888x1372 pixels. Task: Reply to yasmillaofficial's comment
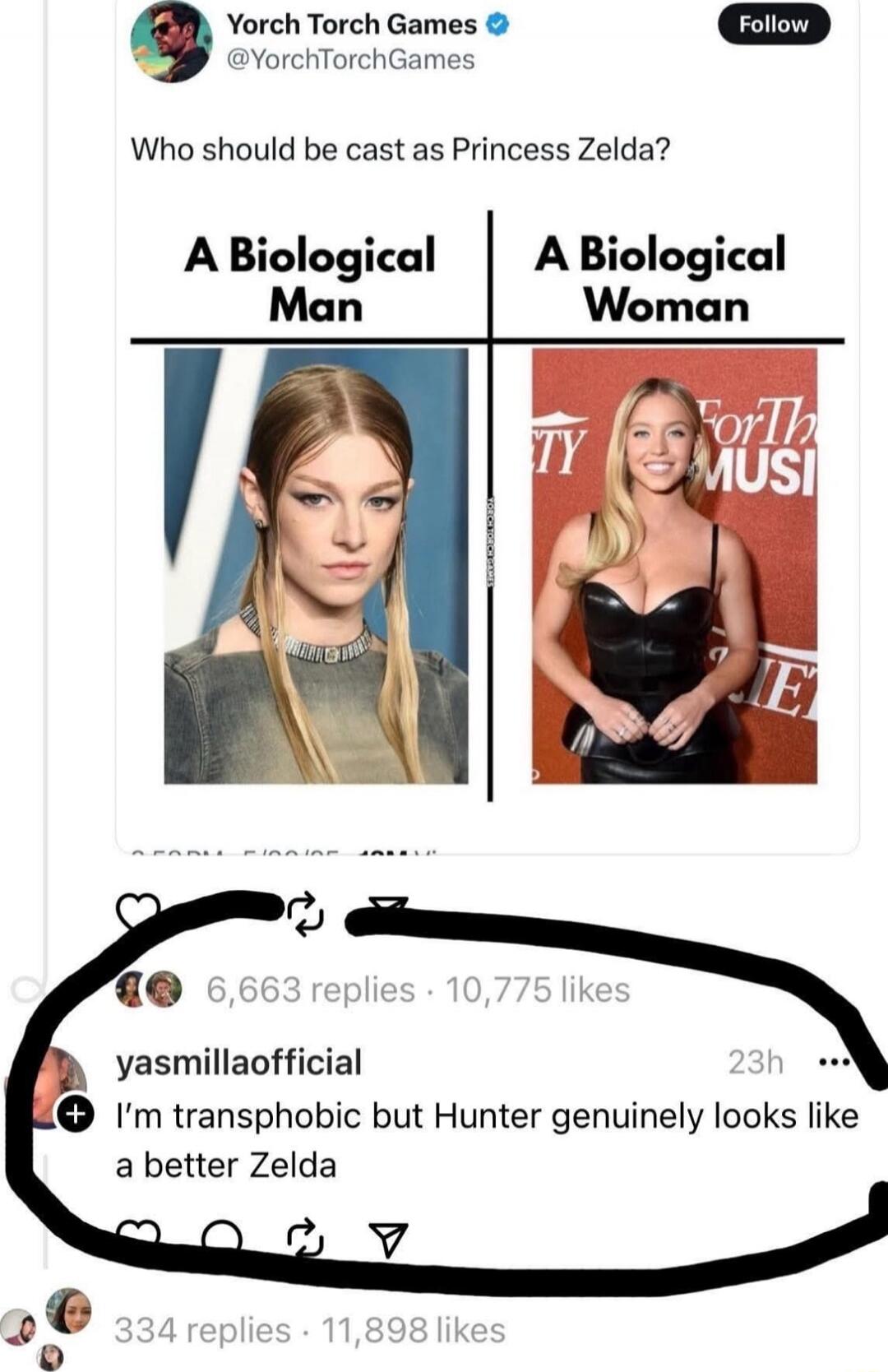pyautogui.click(x=222, y=1238)
